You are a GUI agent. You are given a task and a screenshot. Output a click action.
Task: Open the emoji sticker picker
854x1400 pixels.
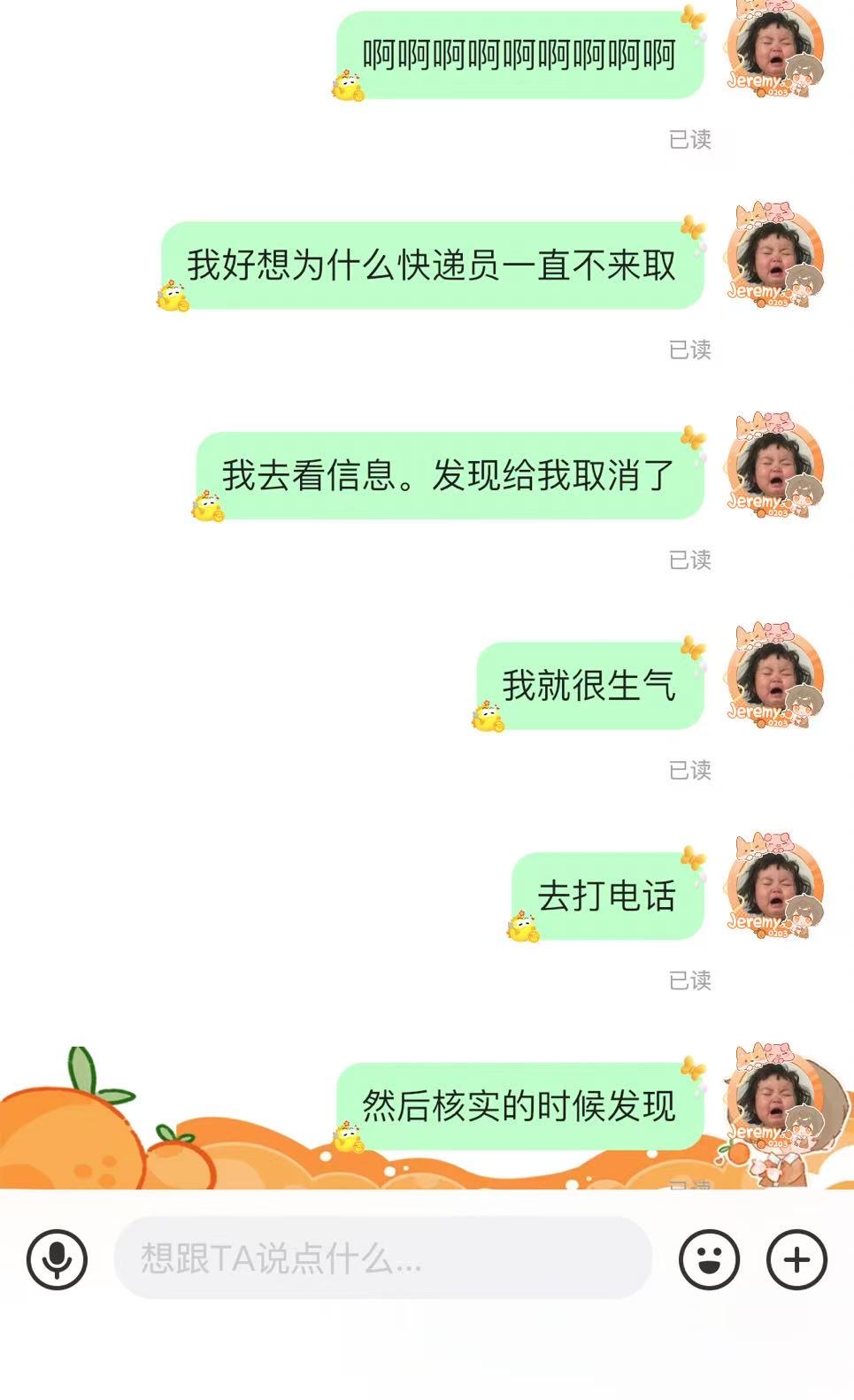click(709, 1258)
